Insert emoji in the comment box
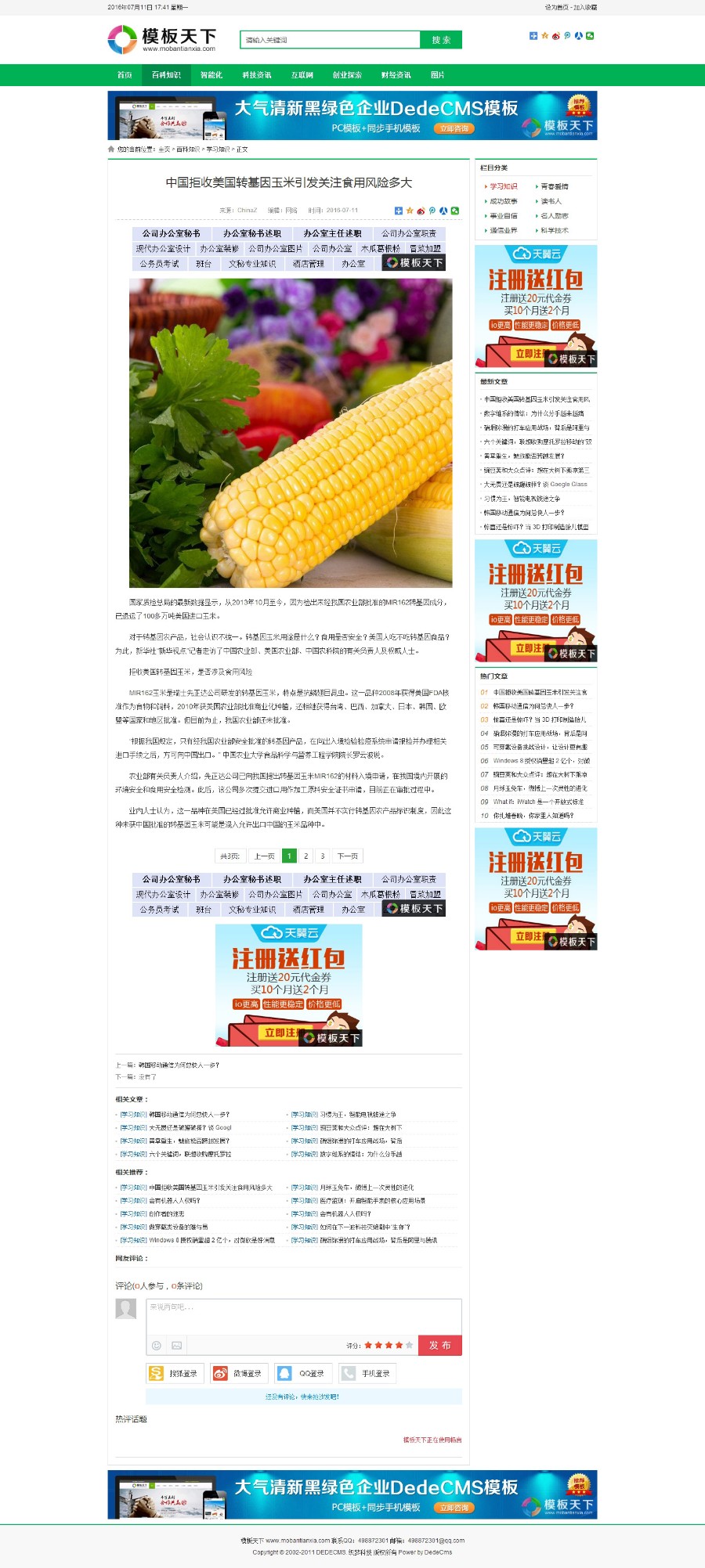Image resolution: width=705 pixels, height=1568 pixels. coord(157,1346)
